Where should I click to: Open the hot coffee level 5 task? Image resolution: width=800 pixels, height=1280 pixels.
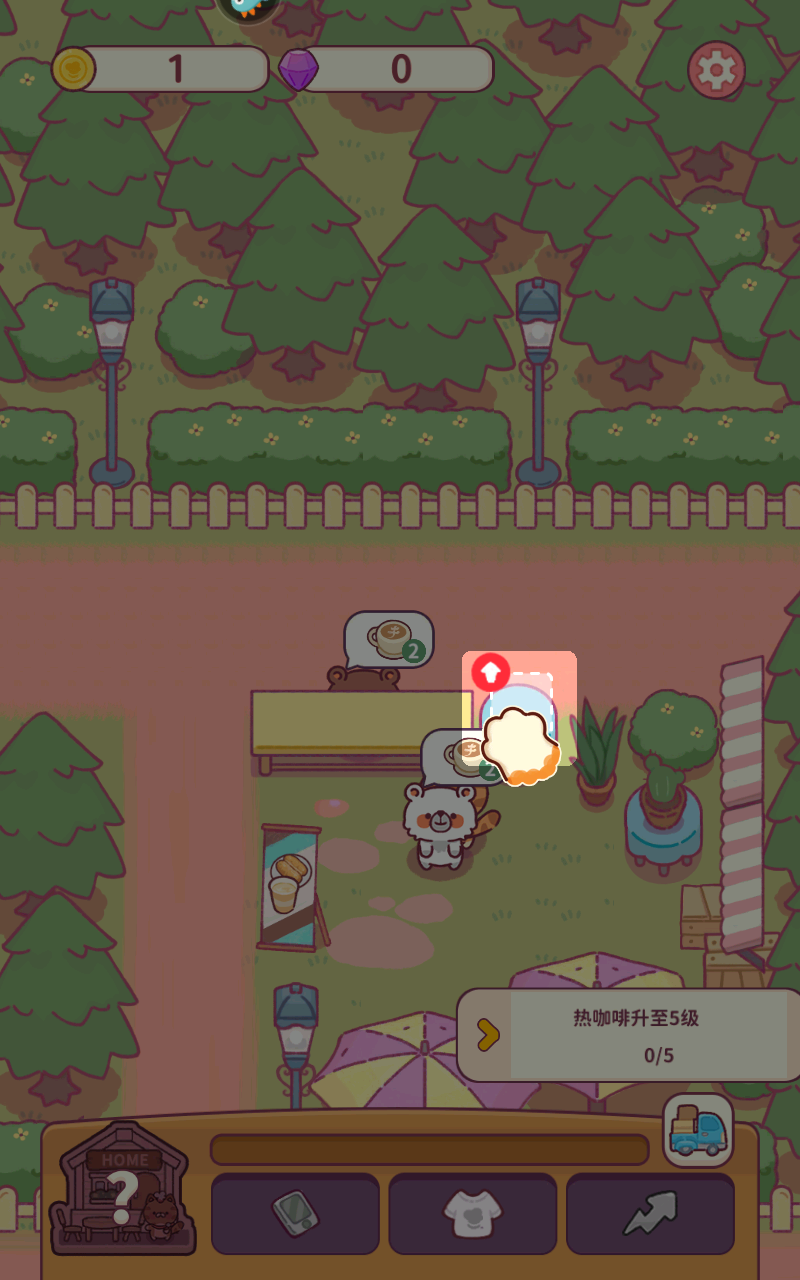pyautogui.click(x=628, y=1036)
